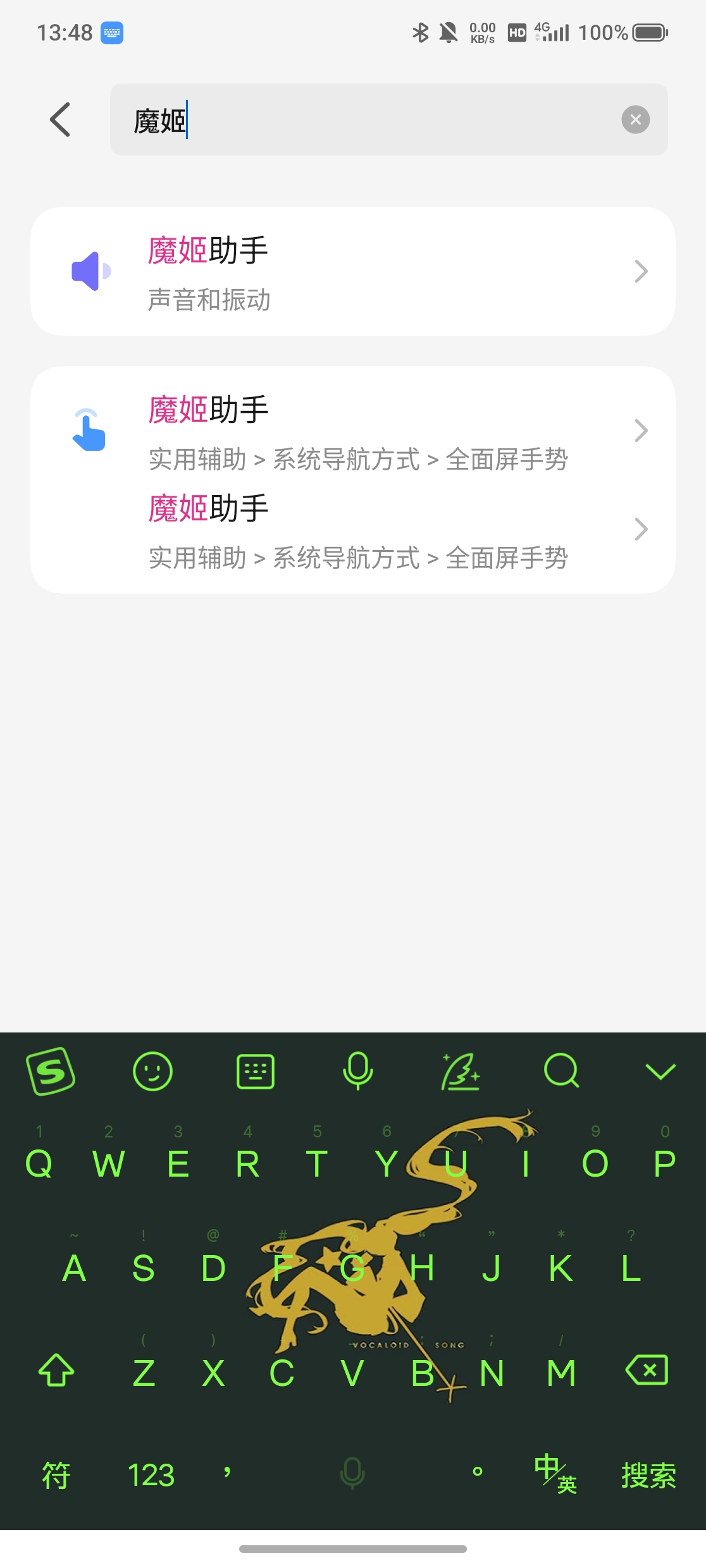Open 魔姬助手 under 声音和振动
This screenshot has height=1568, width=706.
(352, 272)
